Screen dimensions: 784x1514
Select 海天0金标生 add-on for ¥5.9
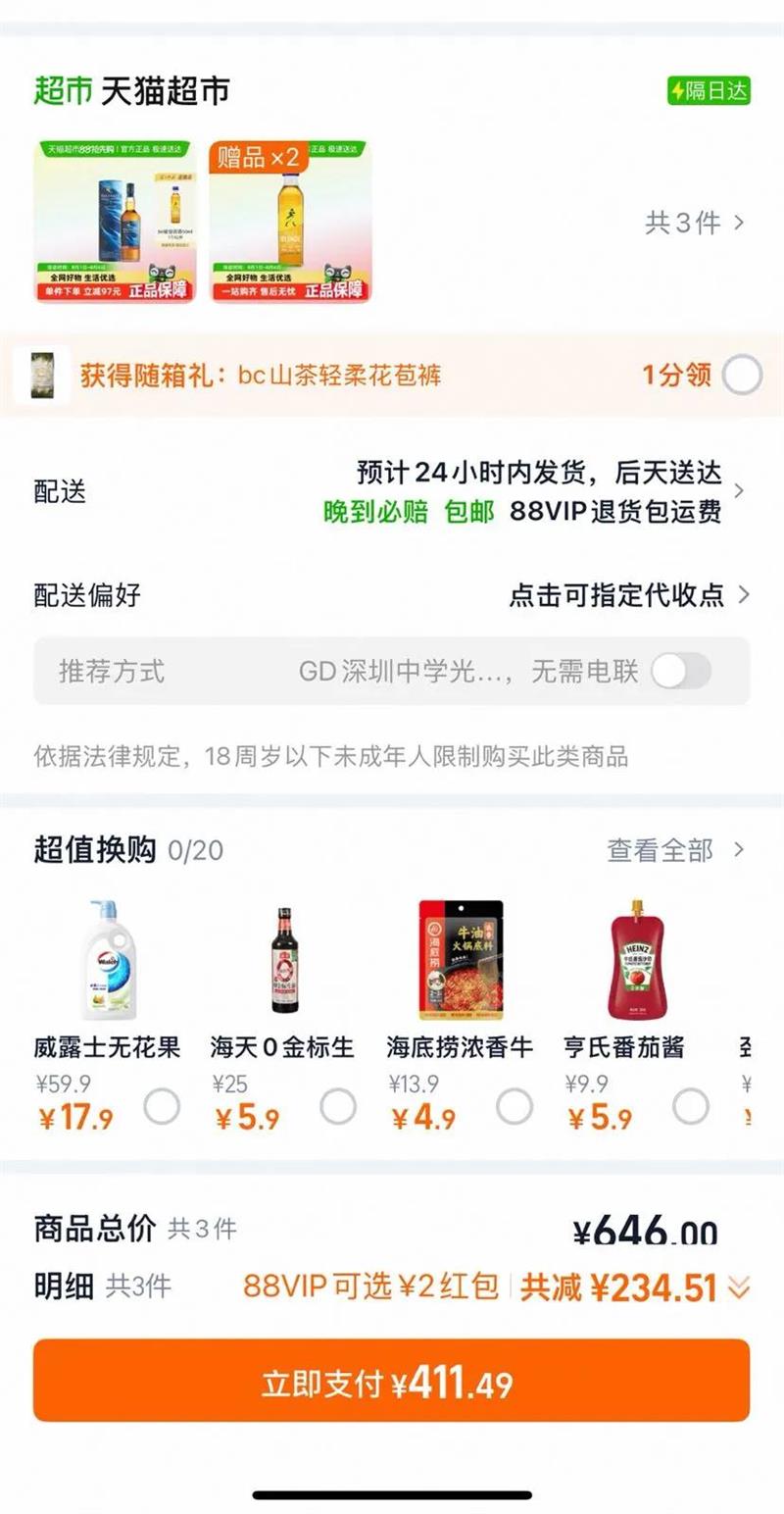pyautogui.click(x=338, y=1106)
